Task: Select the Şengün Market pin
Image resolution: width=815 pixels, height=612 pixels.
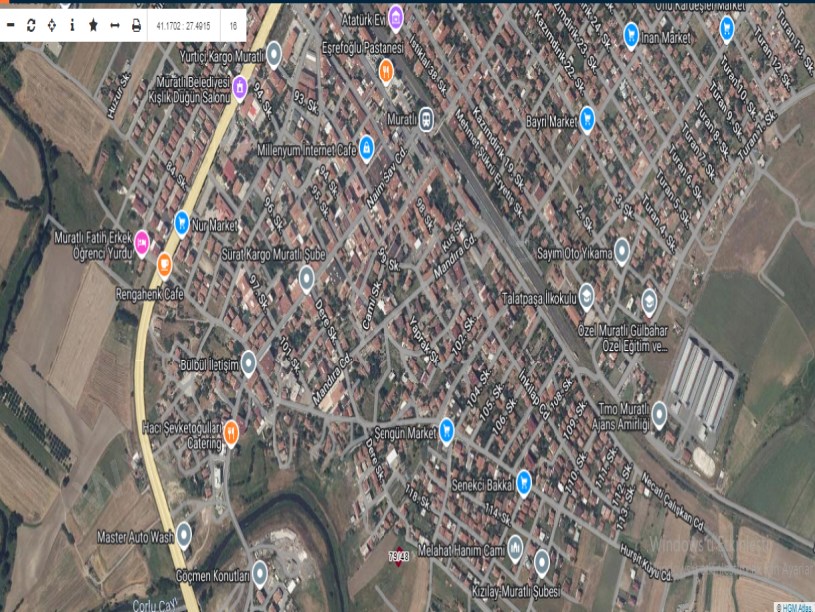Action: [x=447, y=430]
